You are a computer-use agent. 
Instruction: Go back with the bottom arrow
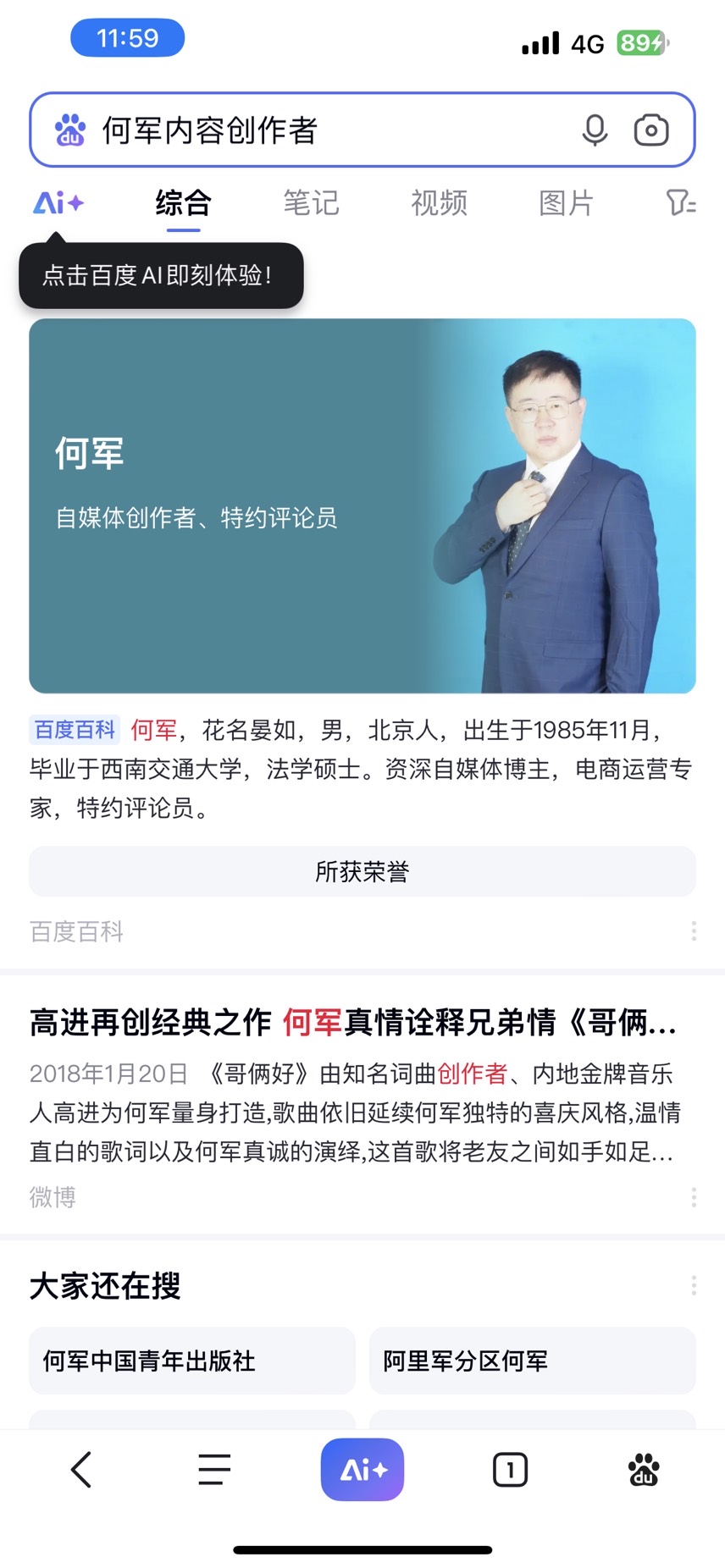tap(81, 1470)
